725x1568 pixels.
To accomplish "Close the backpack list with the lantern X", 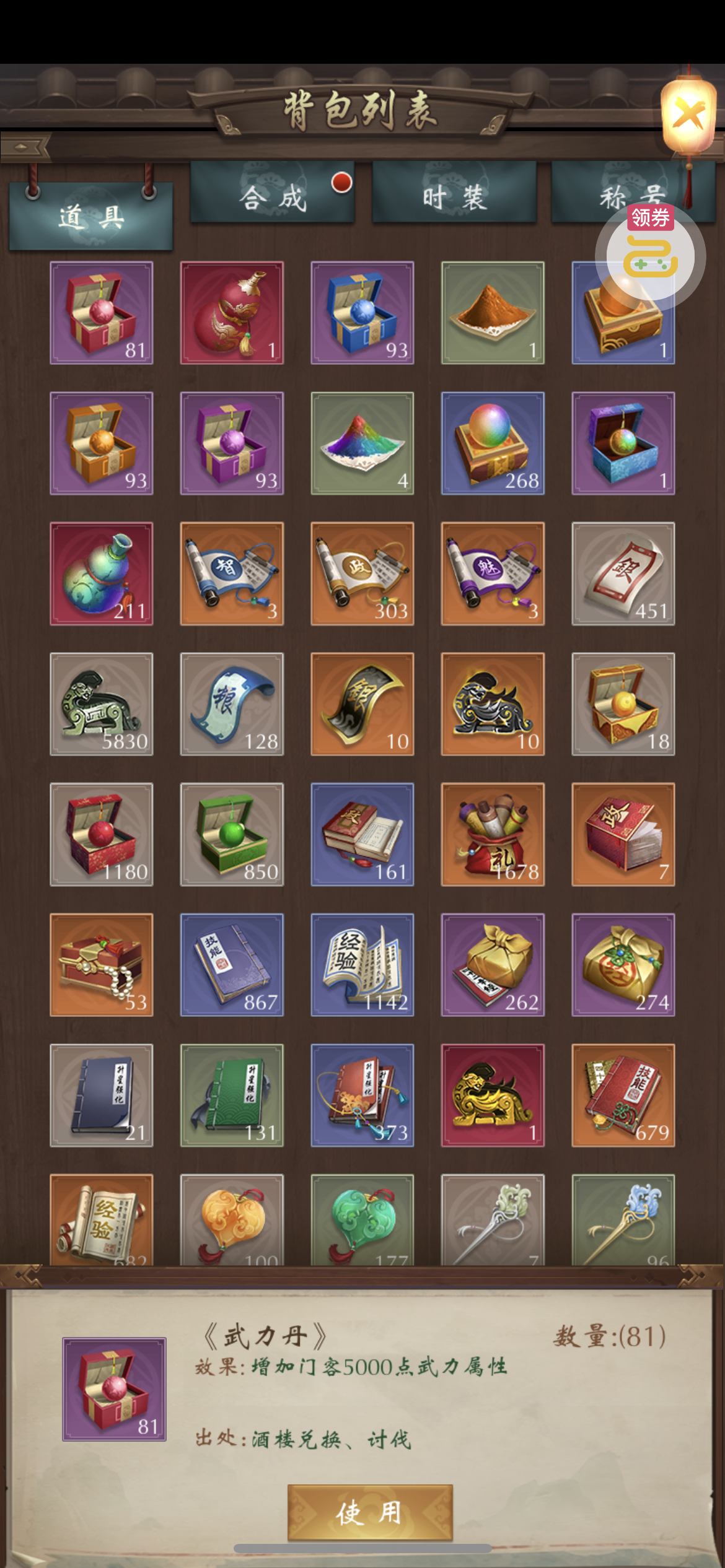I will 688,116.
